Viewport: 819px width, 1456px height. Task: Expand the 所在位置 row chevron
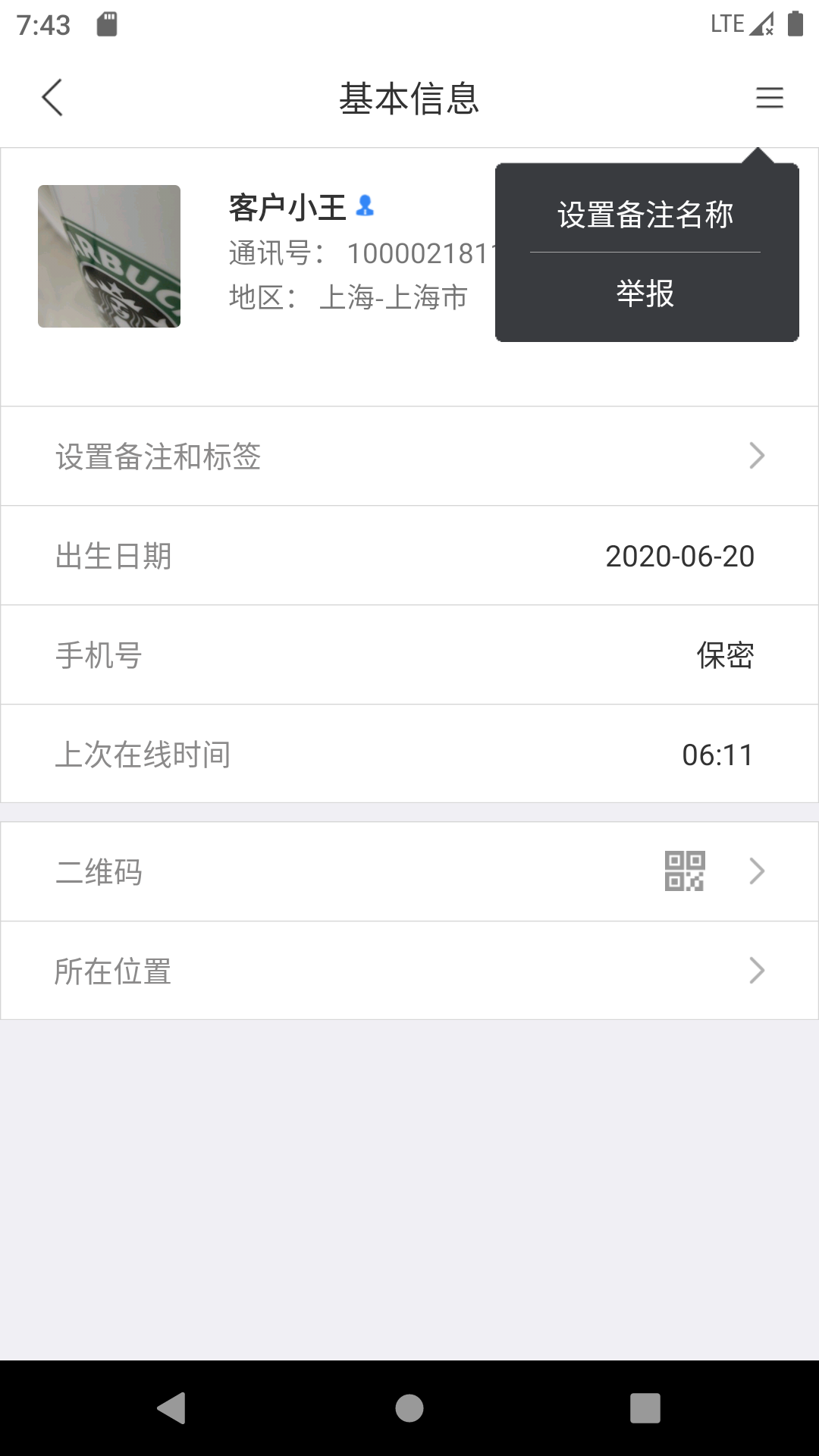756,970
